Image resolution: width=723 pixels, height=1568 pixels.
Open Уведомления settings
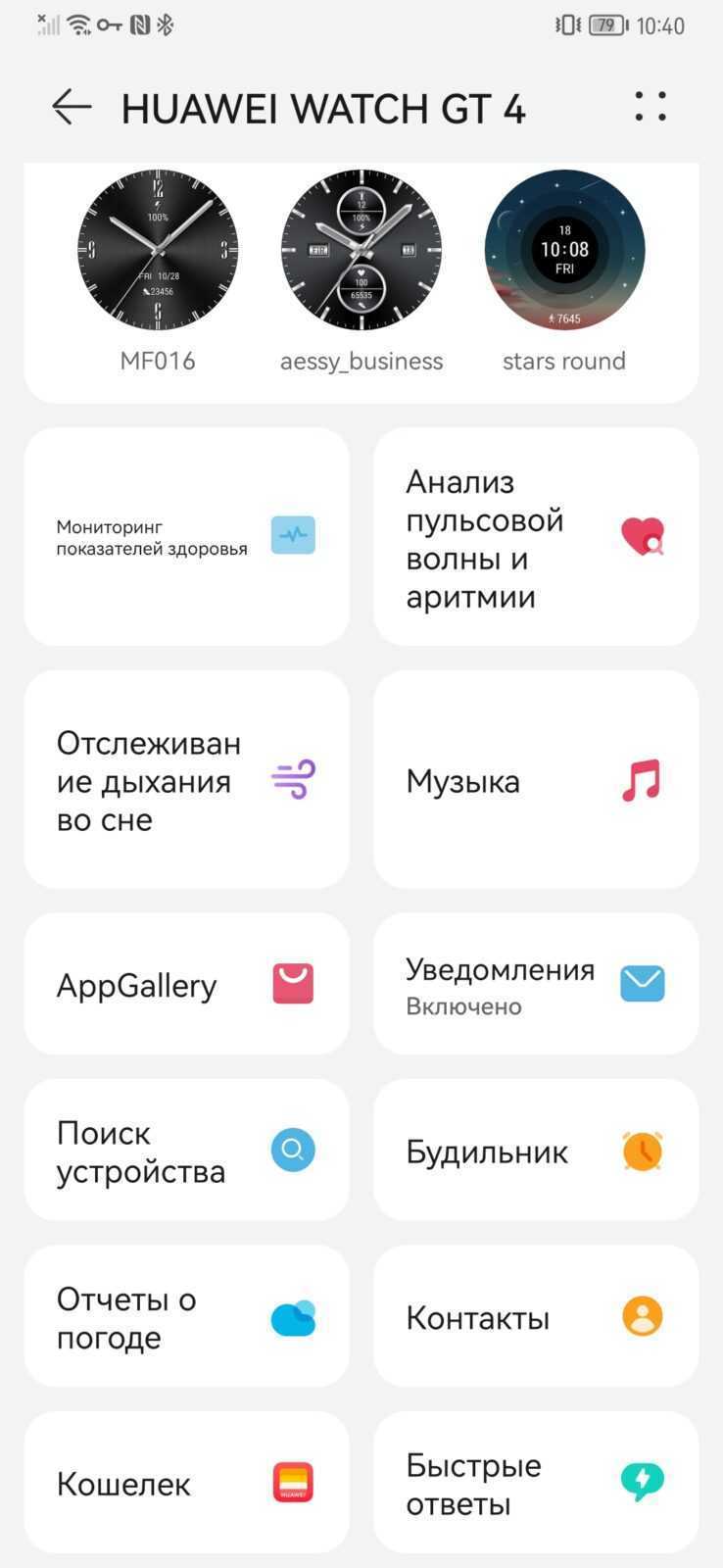(x=536, y=984)
